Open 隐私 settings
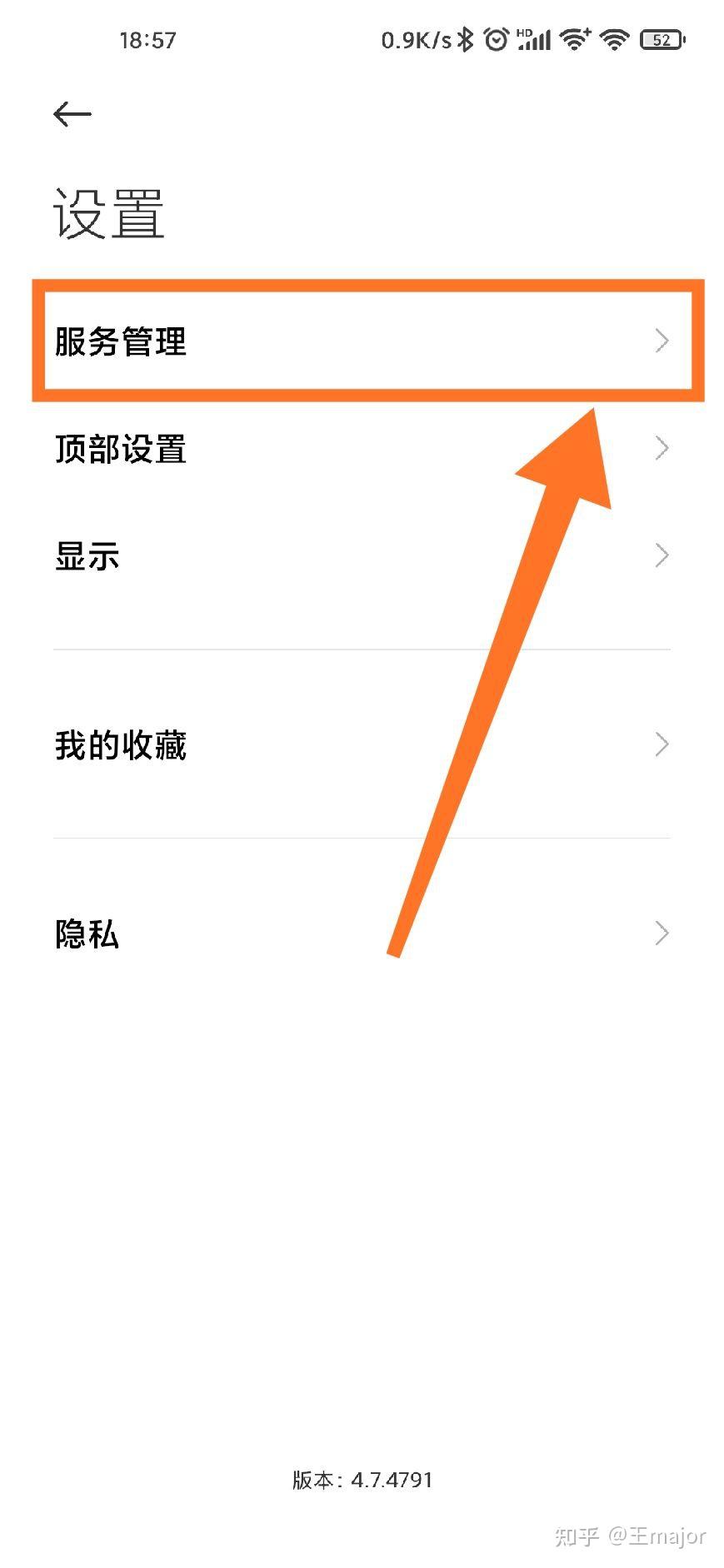This screenshot has height=1568, width=724. point(362,933)
